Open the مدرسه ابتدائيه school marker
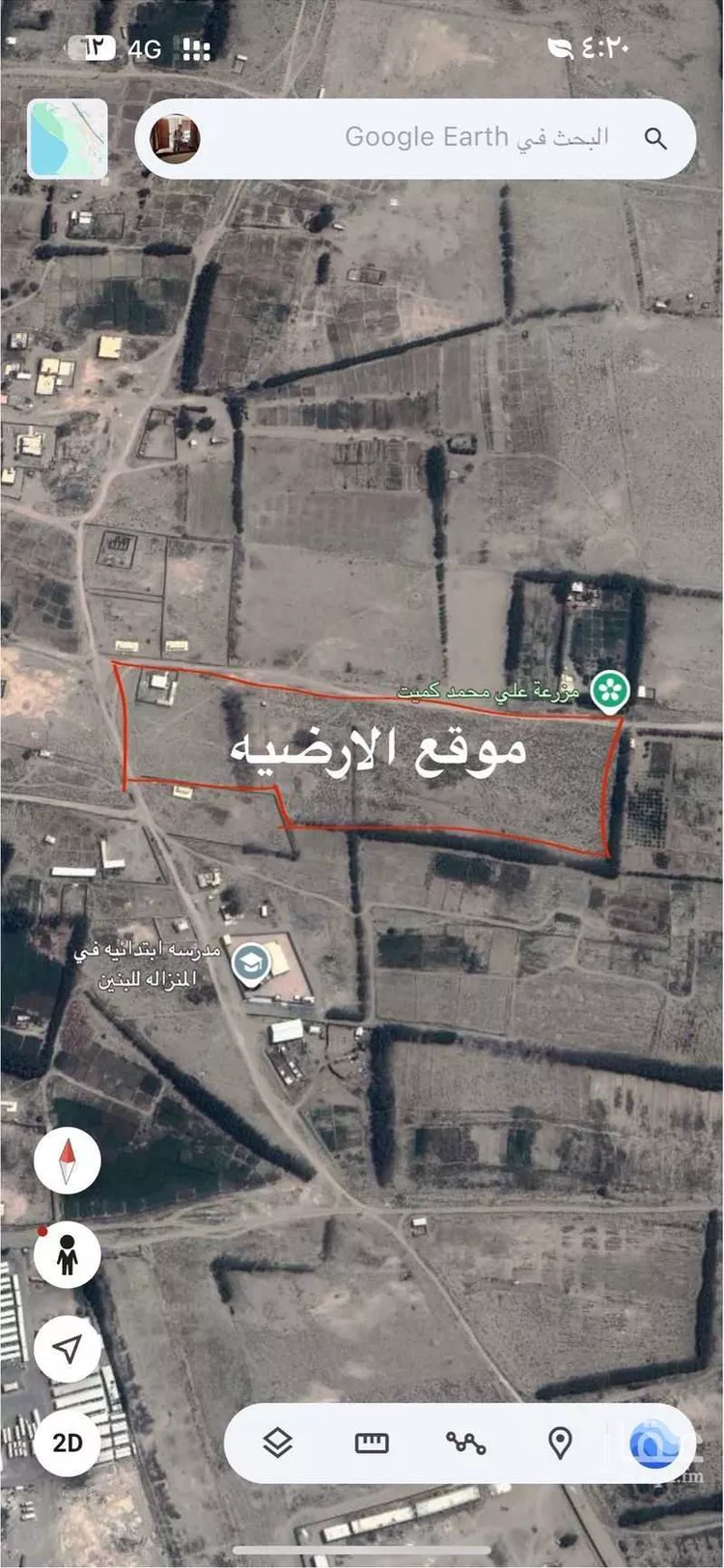Image resolution: width=724 pixels, height=1568 pixels. tap(252, 964)
